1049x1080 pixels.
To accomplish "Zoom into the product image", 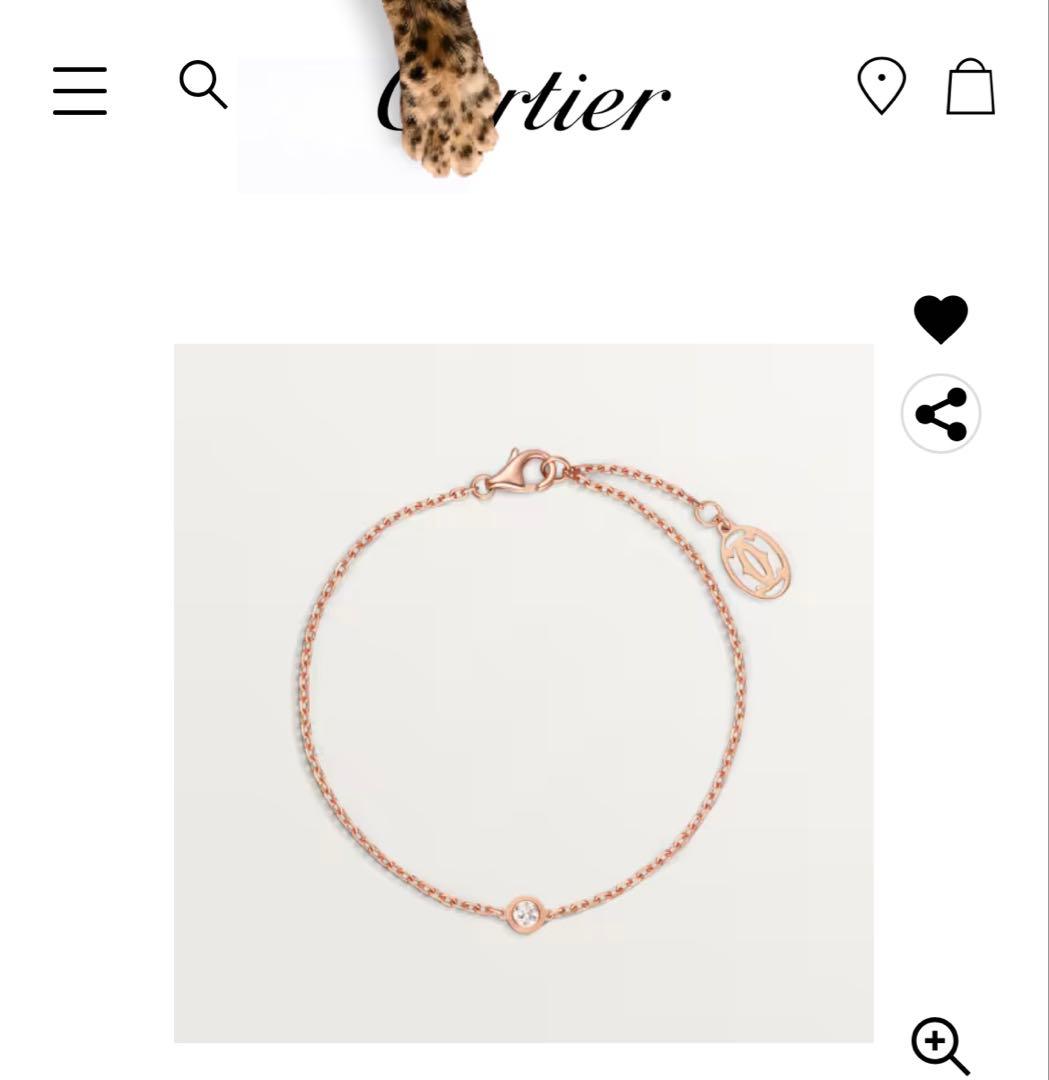I will [x=940, y=1046].
